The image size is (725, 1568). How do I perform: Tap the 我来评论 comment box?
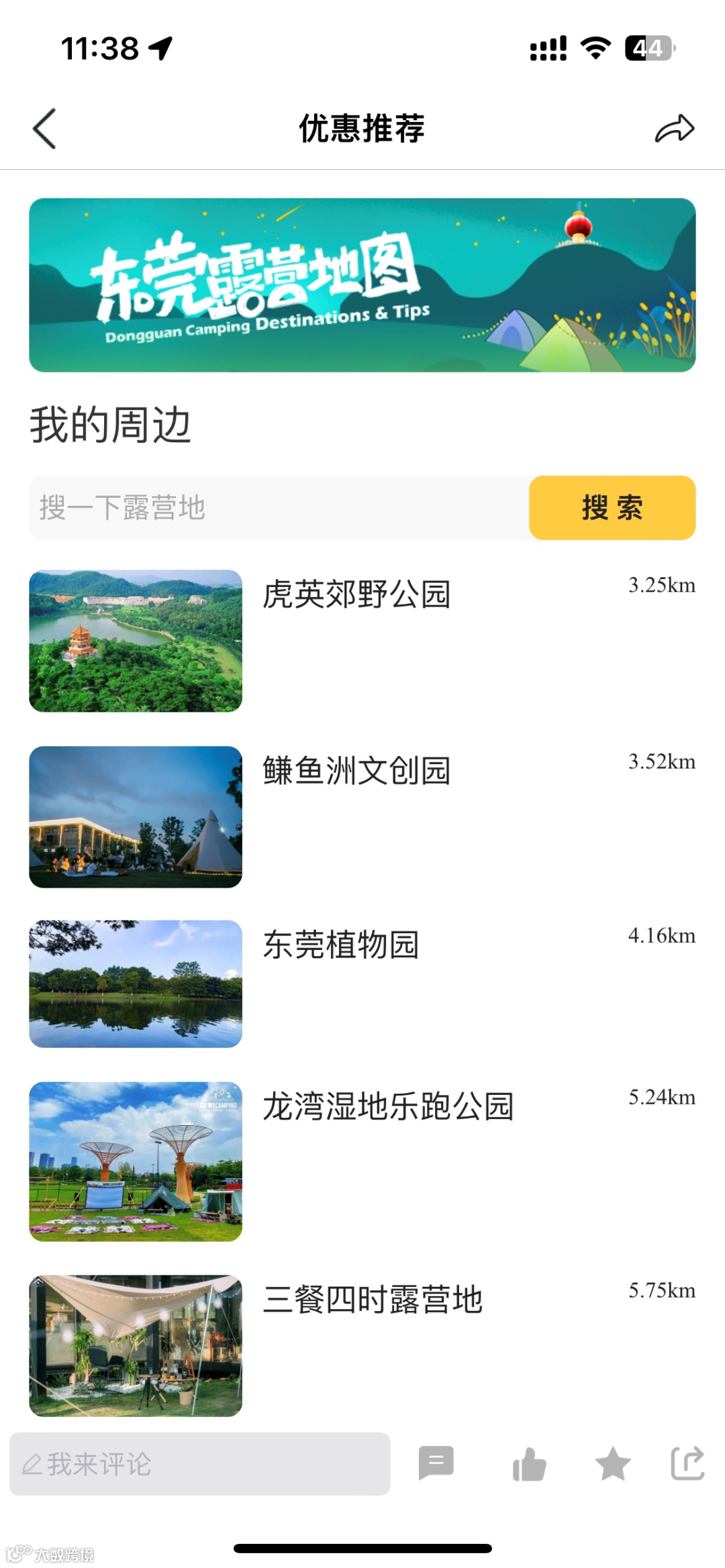(x=199, y=1463)
